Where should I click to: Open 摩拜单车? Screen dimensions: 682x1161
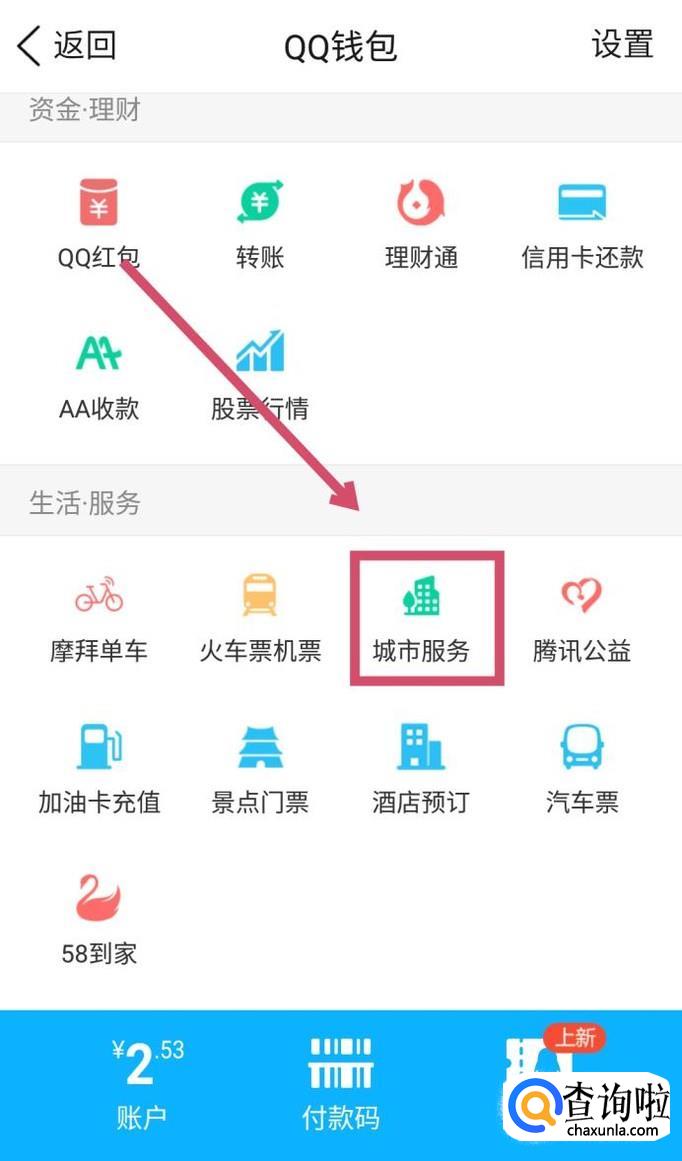click(98, 620)
